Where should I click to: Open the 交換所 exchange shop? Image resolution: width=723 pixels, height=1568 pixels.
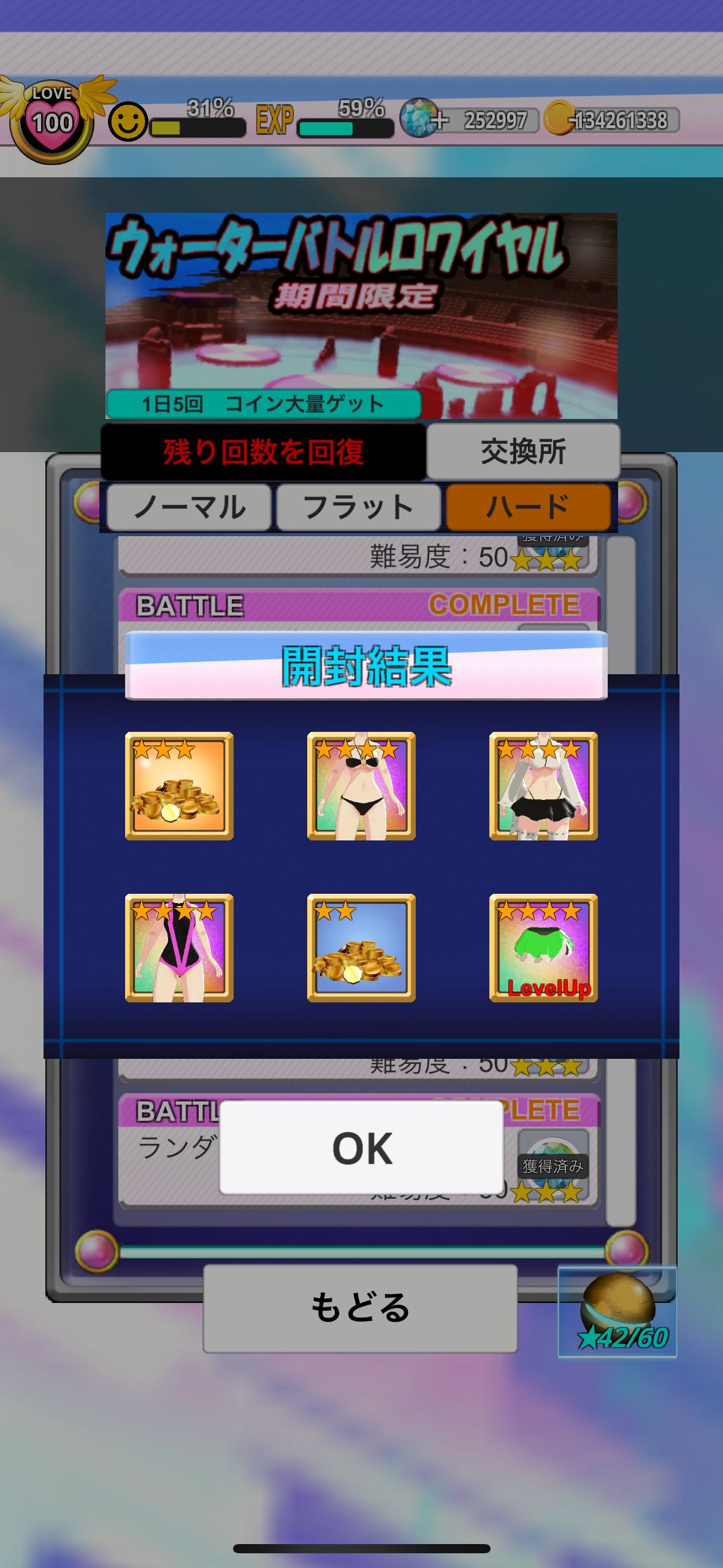523,452
